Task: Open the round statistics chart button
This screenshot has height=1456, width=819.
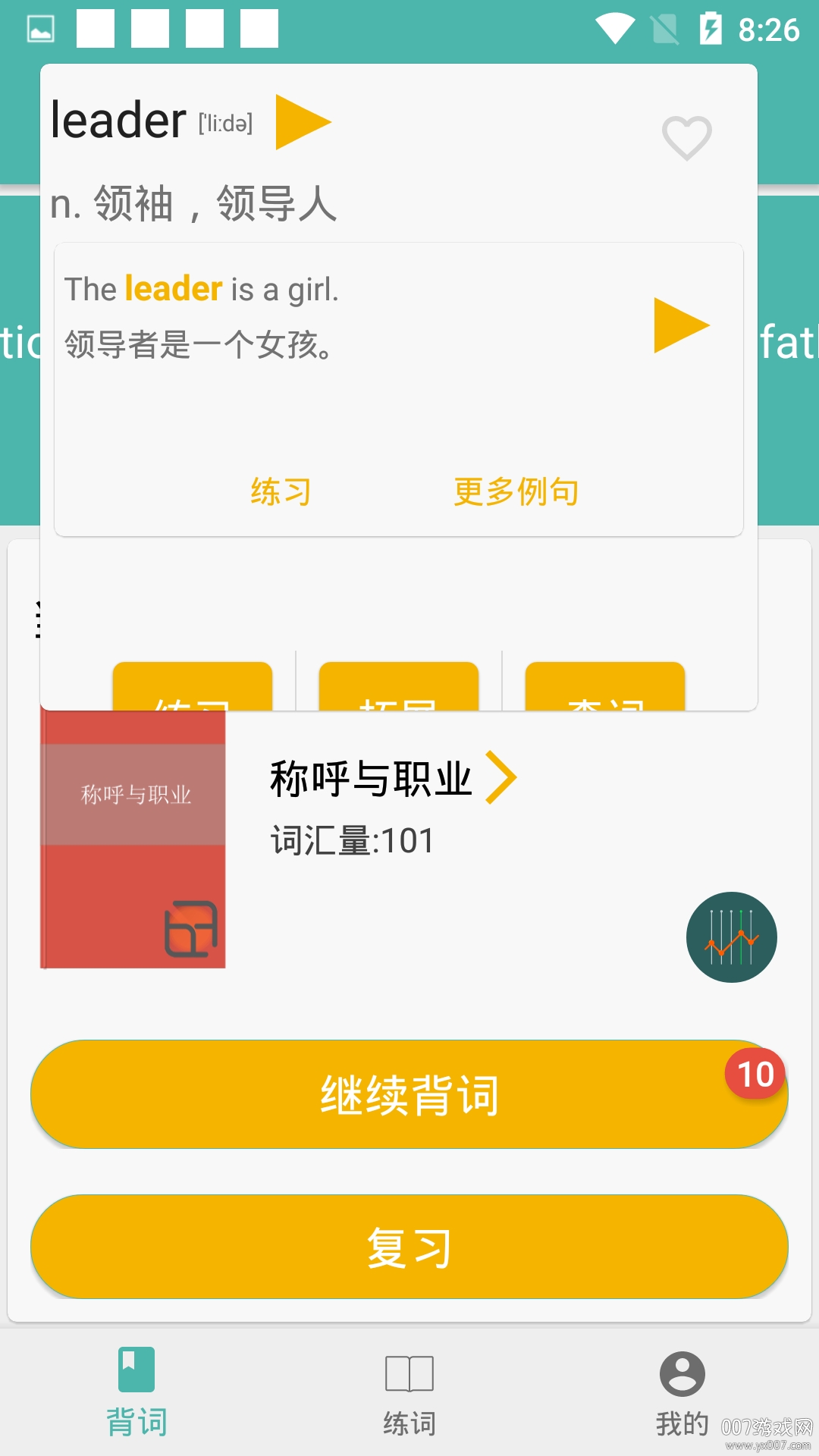Action: pos(731,937)
